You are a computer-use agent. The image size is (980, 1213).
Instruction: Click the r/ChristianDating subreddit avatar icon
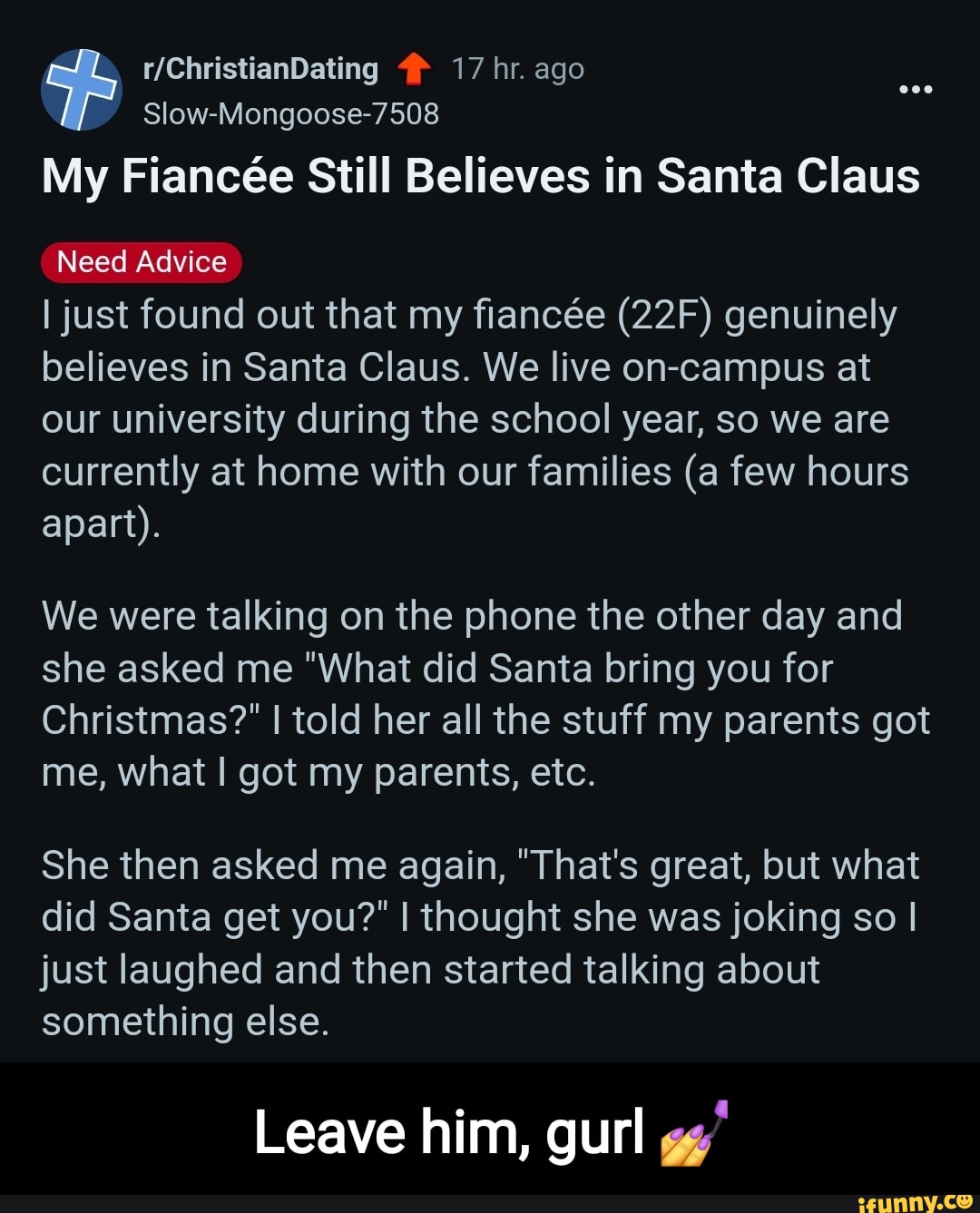pyautogui.click(x=80, y=90)
